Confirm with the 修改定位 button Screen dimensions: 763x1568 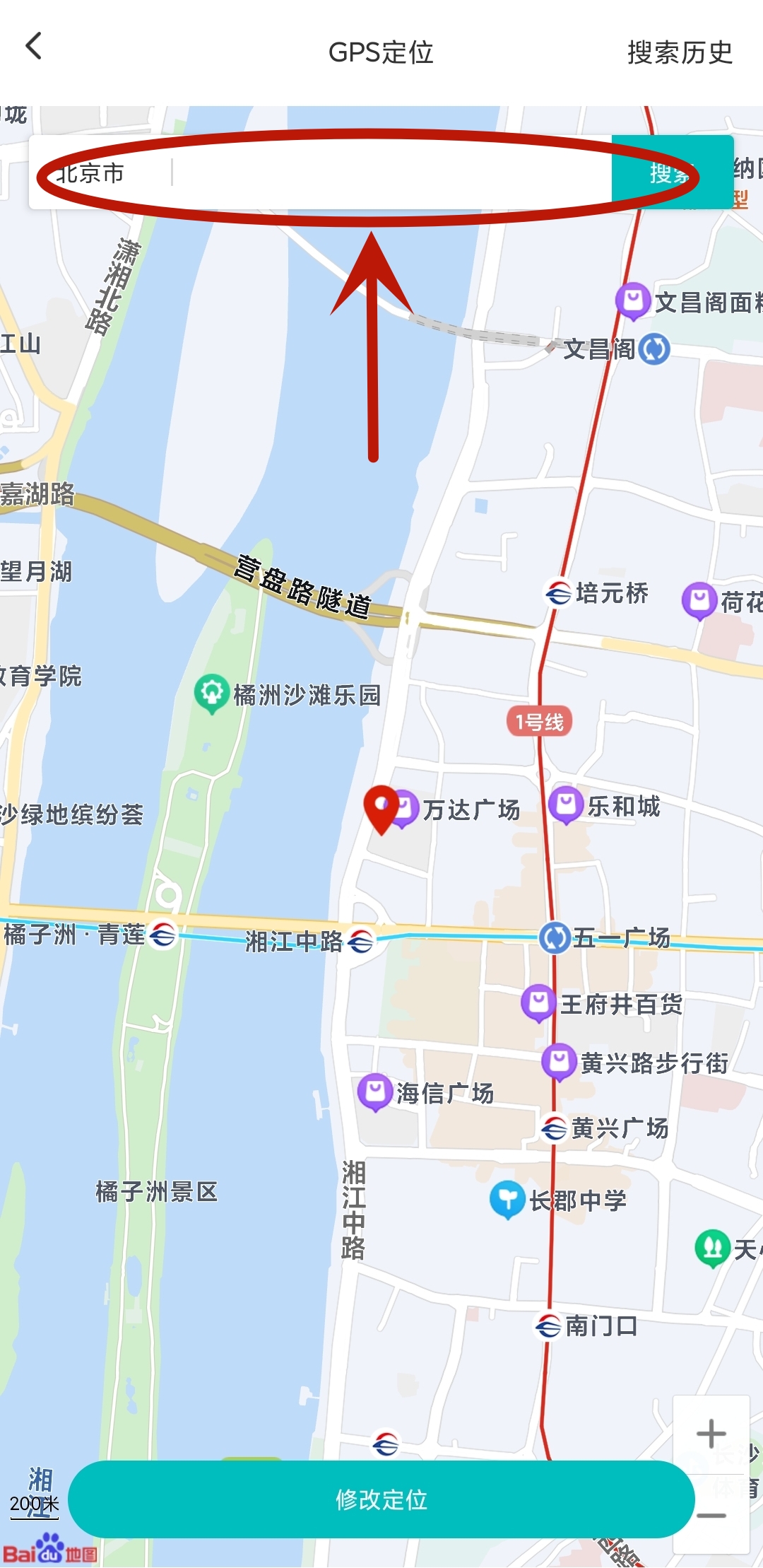pyautogui.click(x=381, y=1499)
